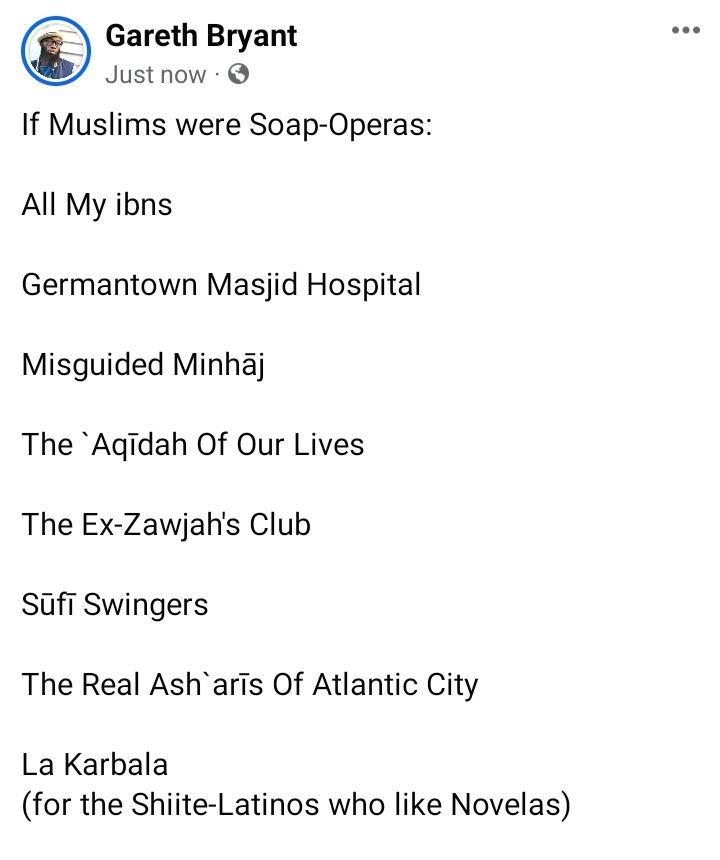Visit Gareth Bryant's profile via name

click(201, 36)
